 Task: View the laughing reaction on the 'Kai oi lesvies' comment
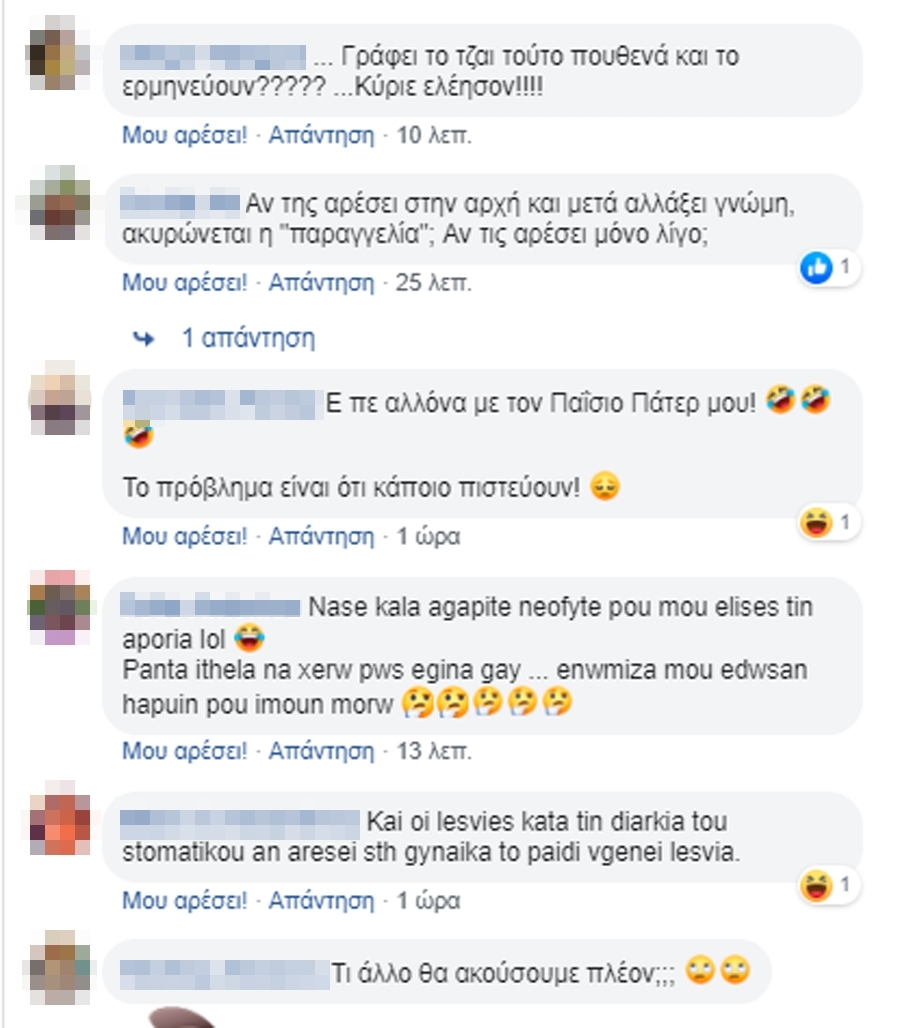[829, 885]
